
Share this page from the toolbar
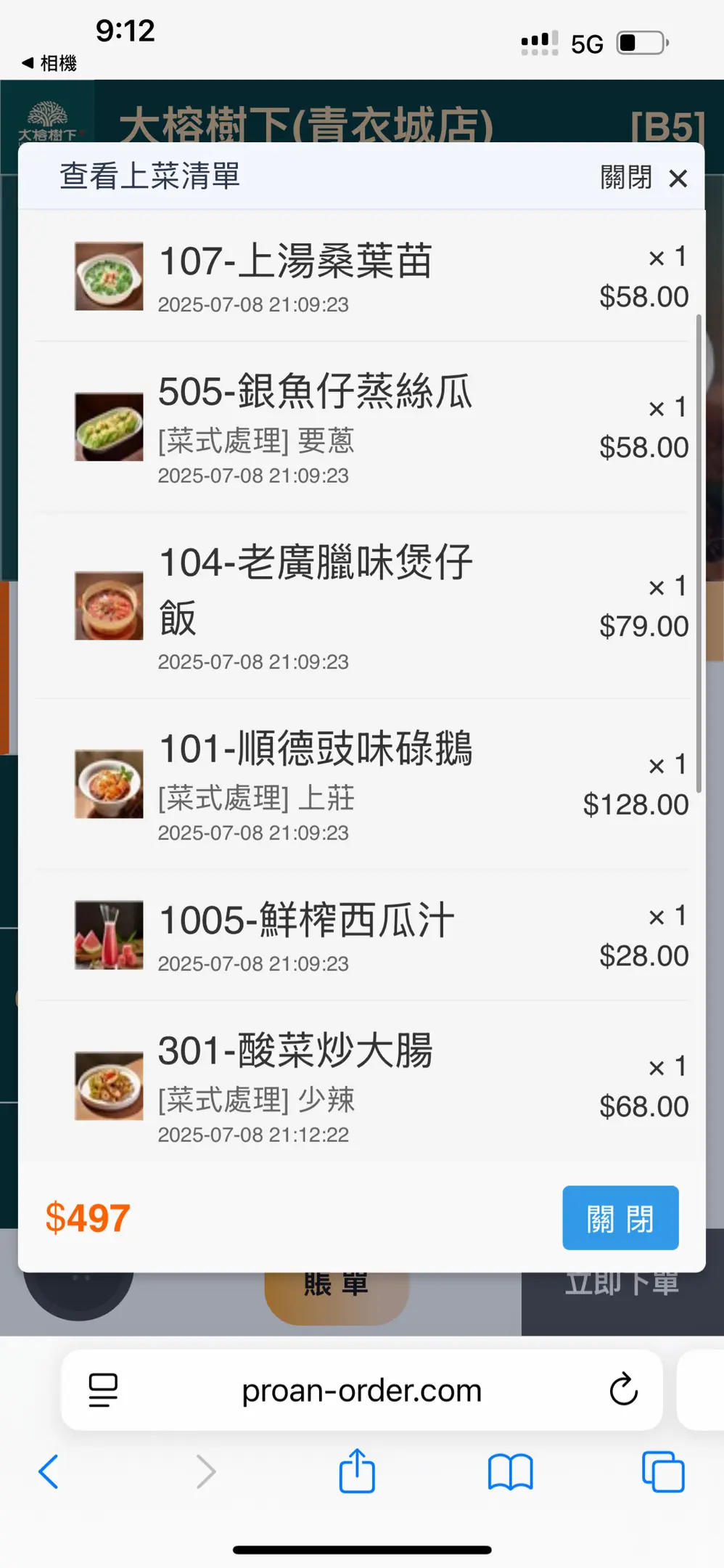(357, 1471)
